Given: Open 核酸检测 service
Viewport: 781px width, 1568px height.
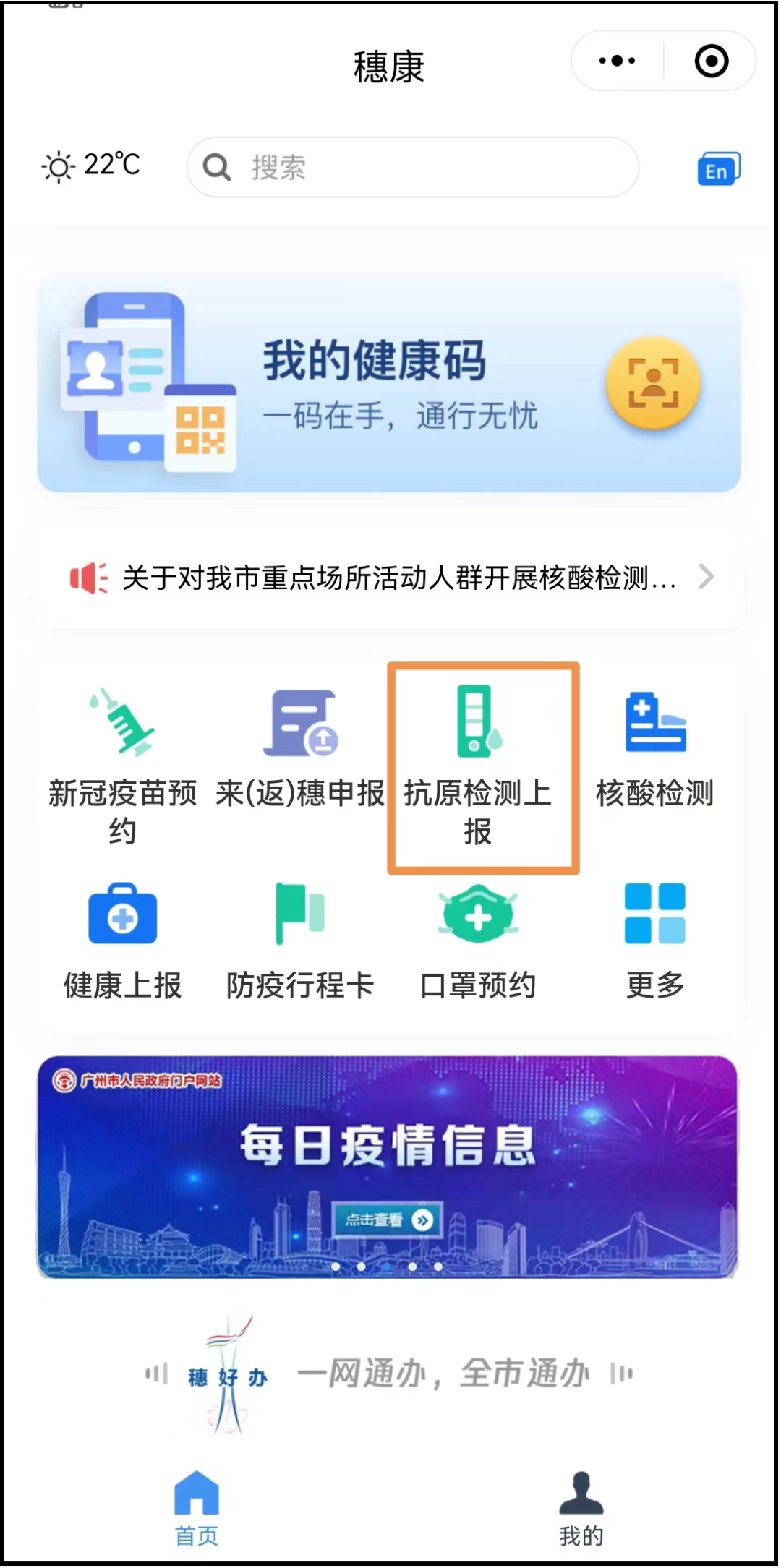Looking at the screenshot, I should (x=655, y=752).
